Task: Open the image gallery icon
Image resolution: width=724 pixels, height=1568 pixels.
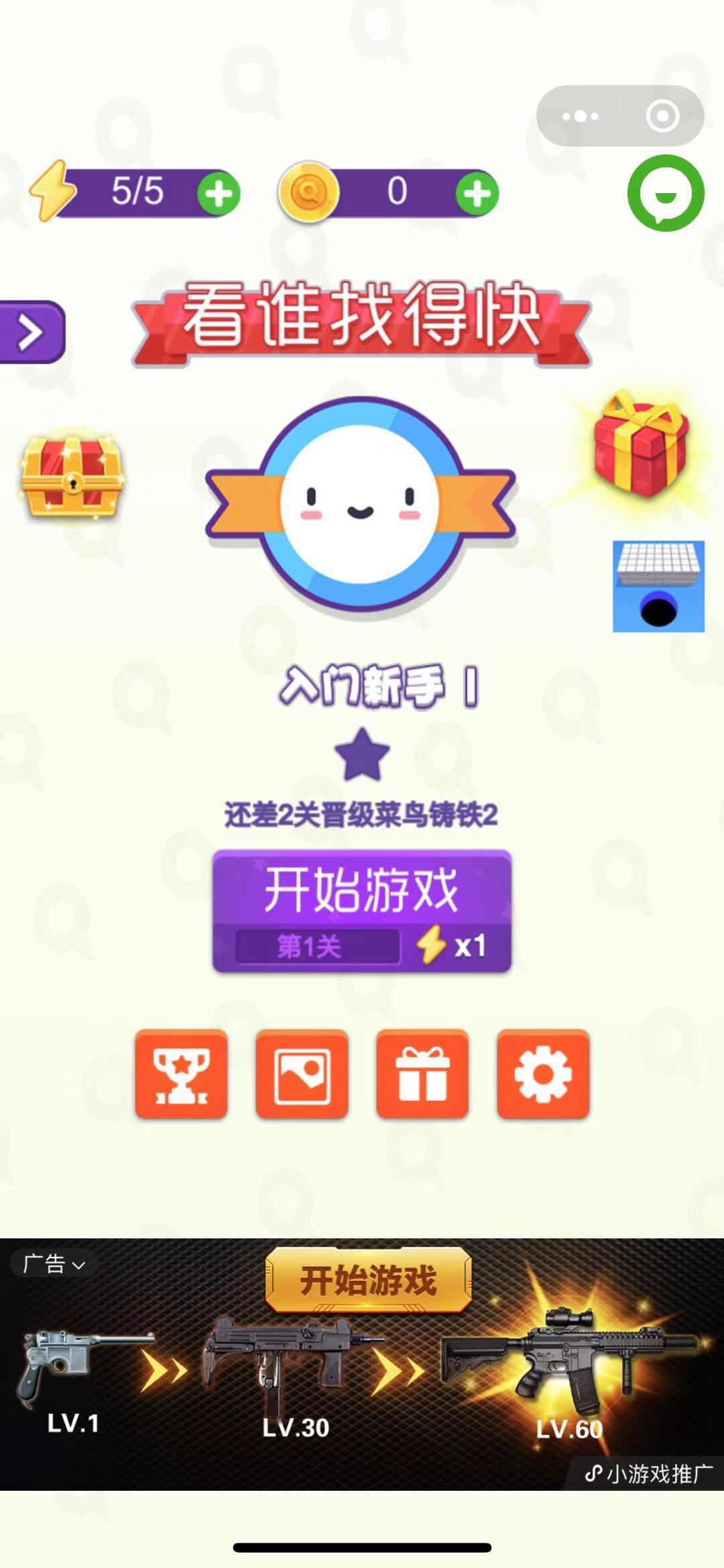Action: click(302, 1073)
